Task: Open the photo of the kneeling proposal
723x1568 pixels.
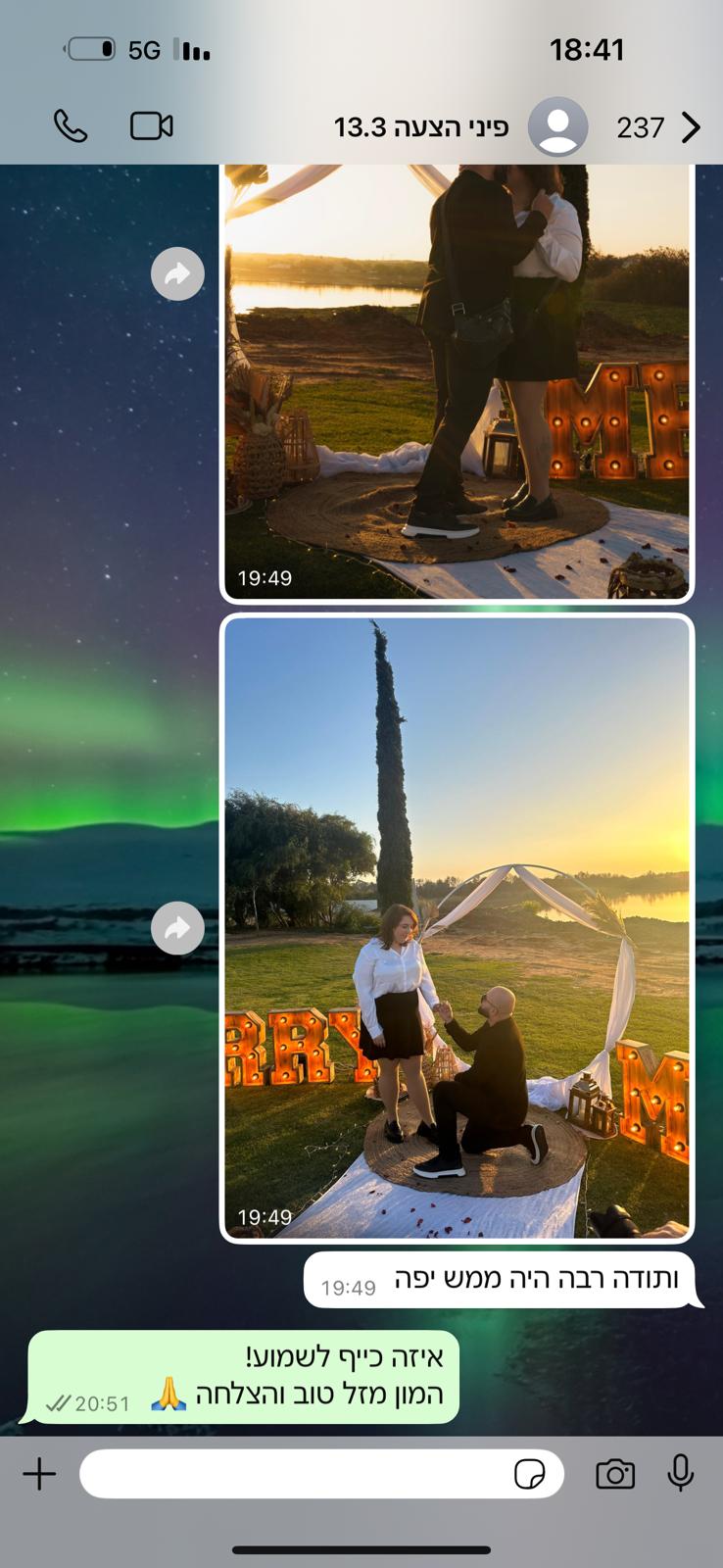Action: [457, 928]
